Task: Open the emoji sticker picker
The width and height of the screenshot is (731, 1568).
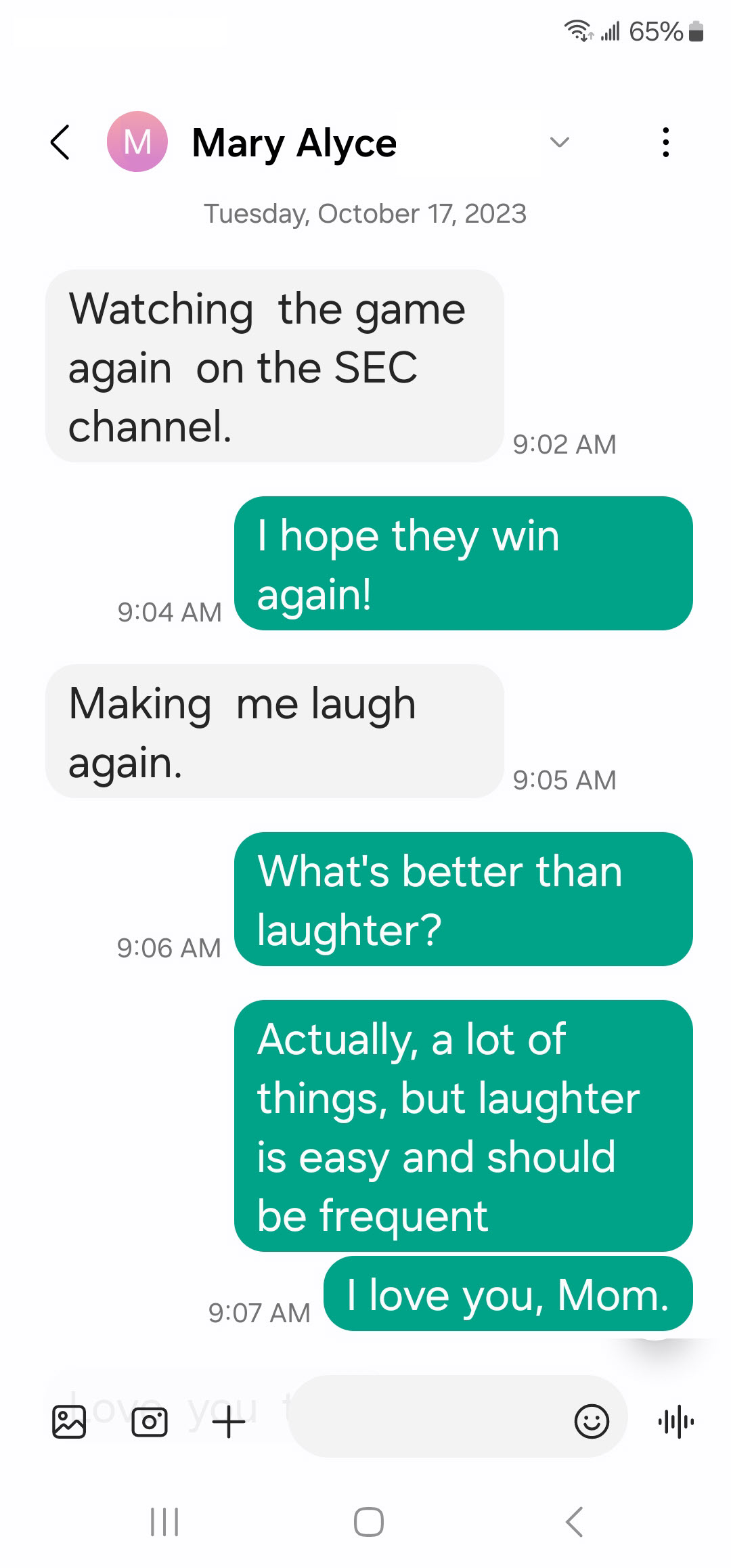Action: point(592,1420)
